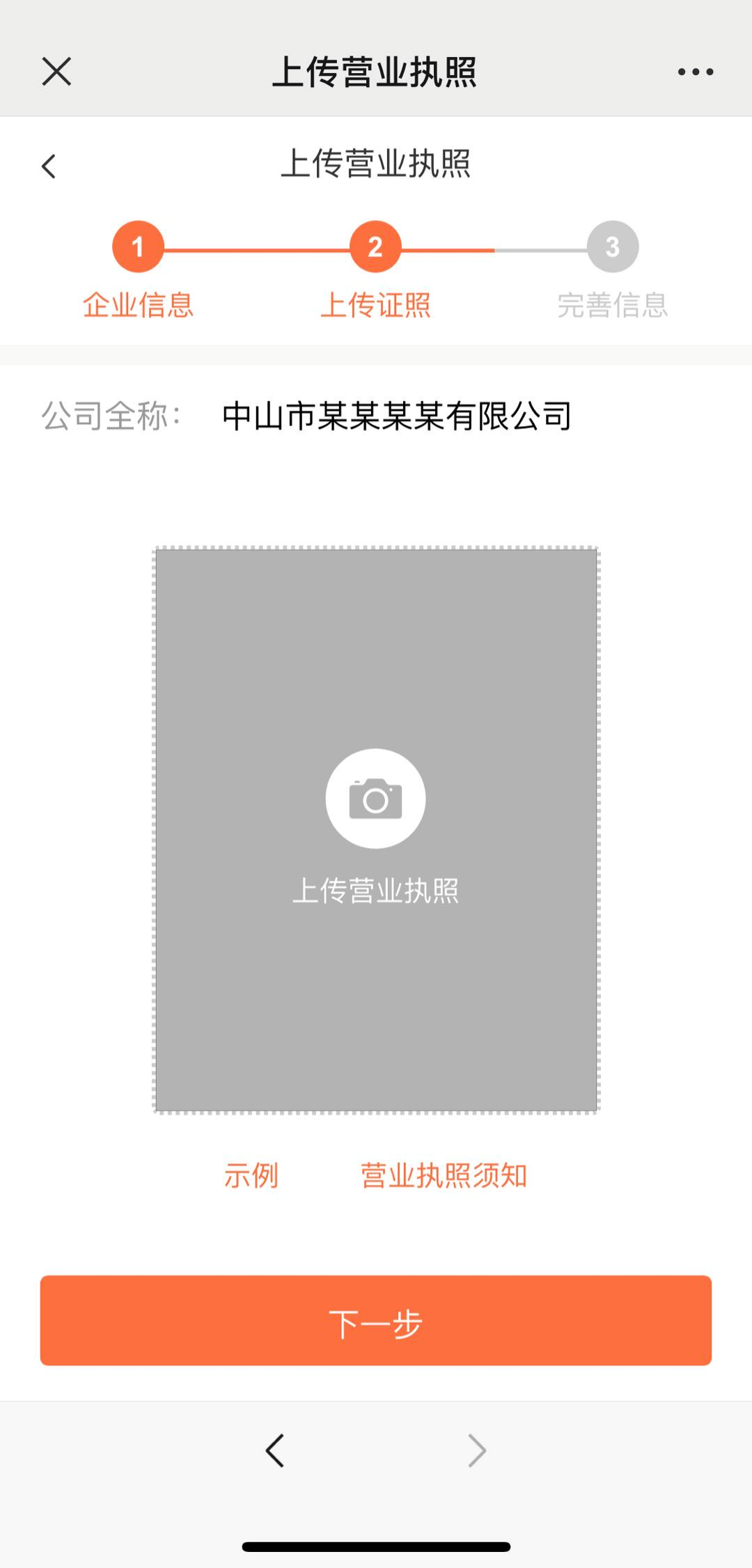Open the 营业执照须知 notice link
The height and width of the screenshot is (1568, 752).
tap(444, 1176)
